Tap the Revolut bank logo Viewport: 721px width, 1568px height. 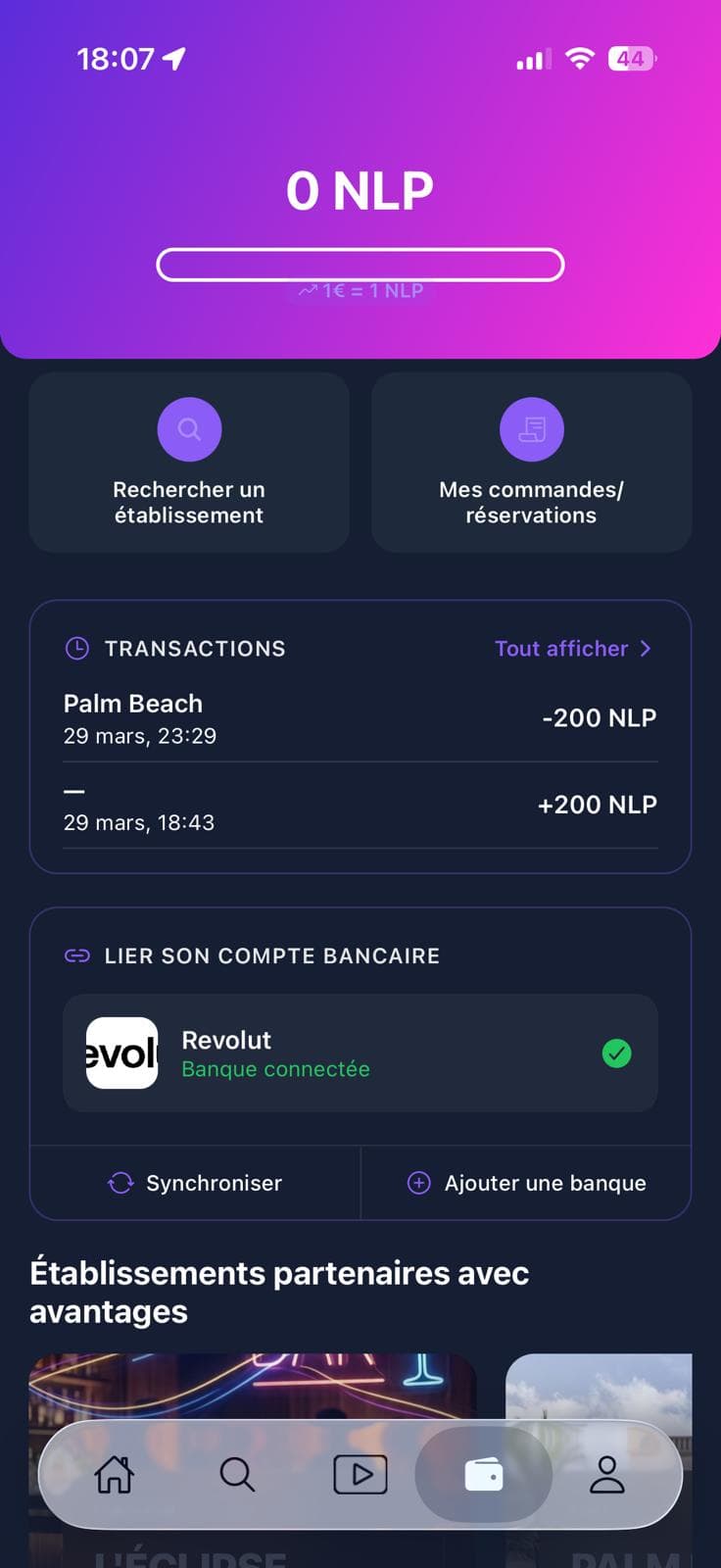click(x=122, y=1053)
